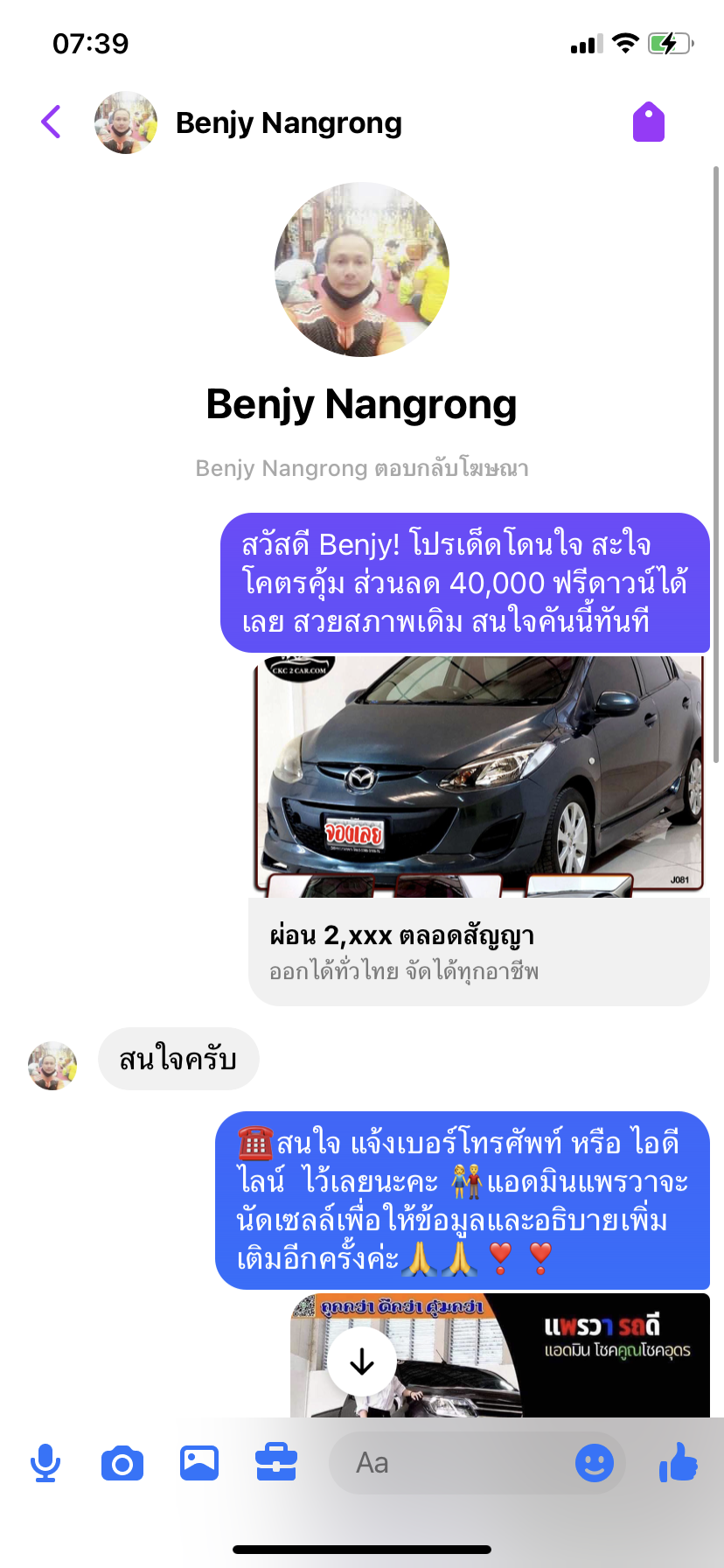The height and width of the screenshot is (1568, 724).
Task: Open the Mazda car ad card
Action: (479, 829)
